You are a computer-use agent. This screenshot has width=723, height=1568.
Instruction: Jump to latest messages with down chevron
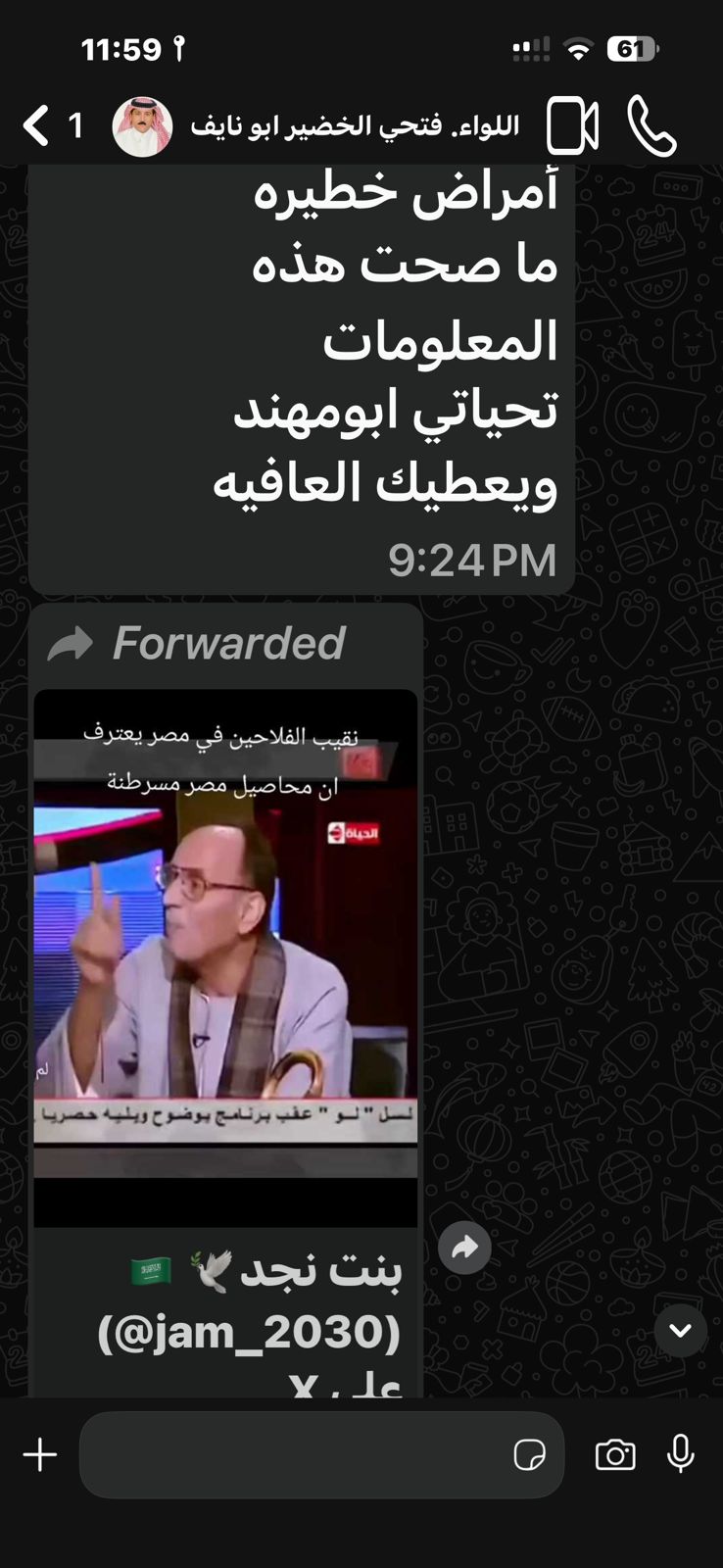tap(681, 1330)
